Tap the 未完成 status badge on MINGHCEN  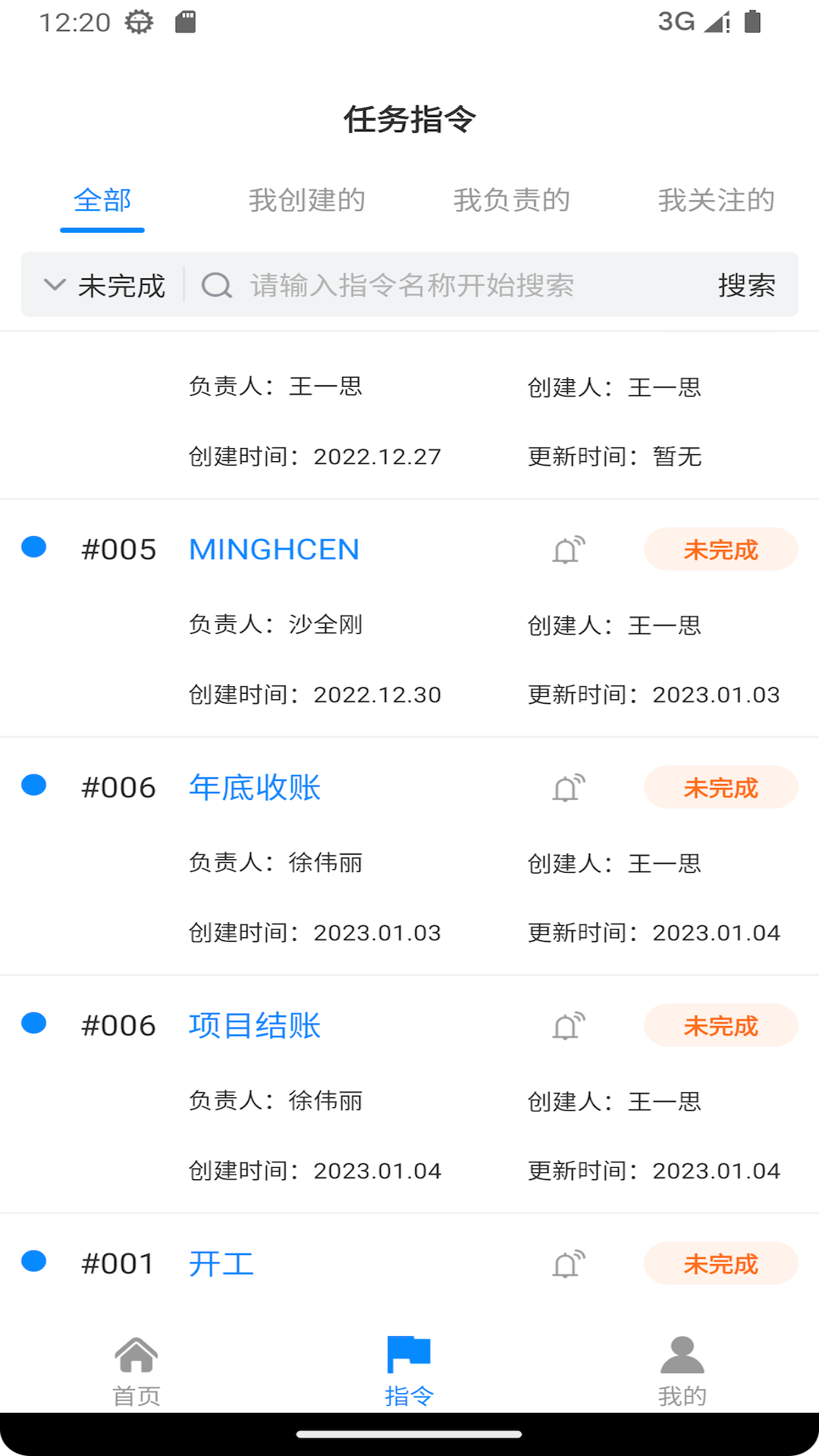coord(720,550)
